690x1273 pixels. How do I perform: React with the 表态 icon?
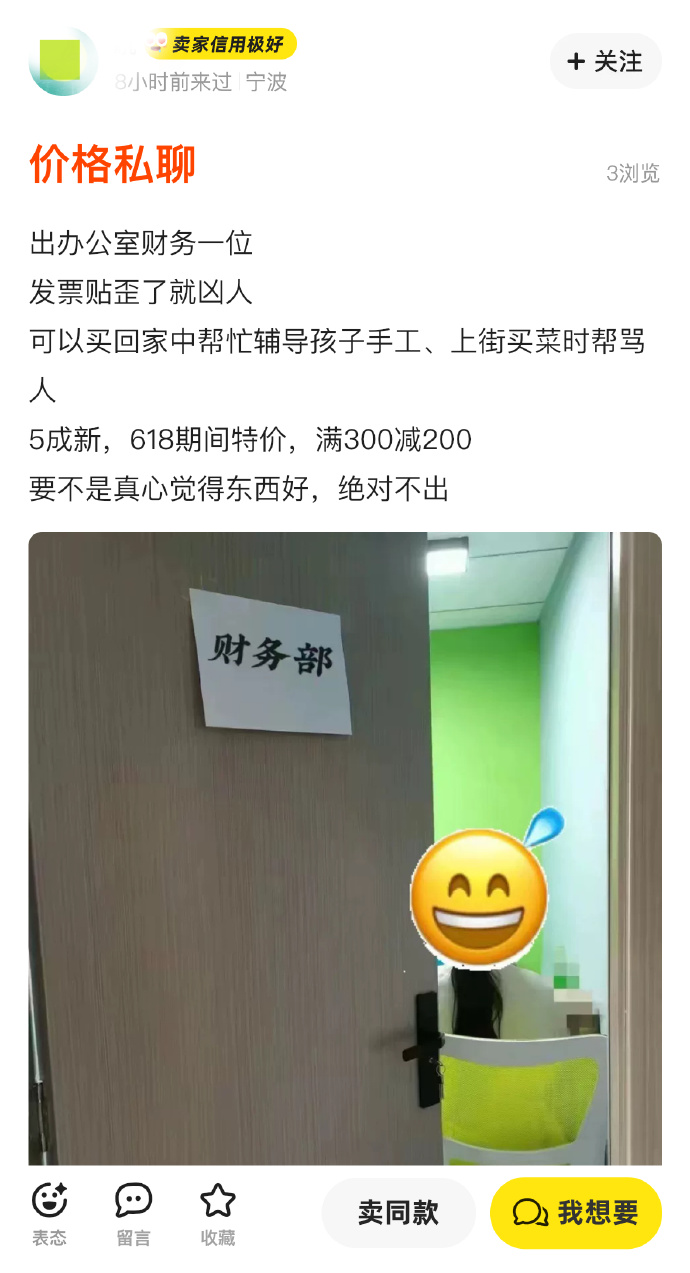[49, 1212]
